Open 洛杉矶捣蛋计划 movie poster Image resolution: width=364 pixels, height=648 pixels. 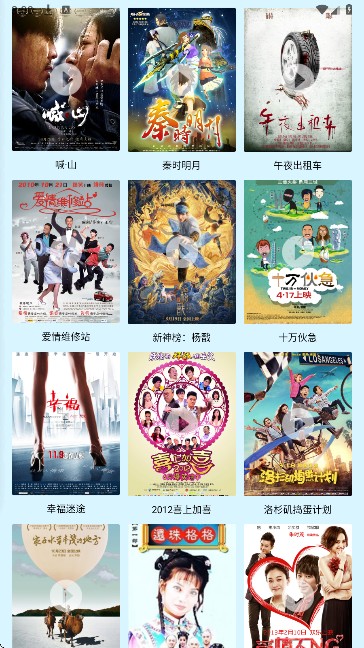tap(298, 424)
